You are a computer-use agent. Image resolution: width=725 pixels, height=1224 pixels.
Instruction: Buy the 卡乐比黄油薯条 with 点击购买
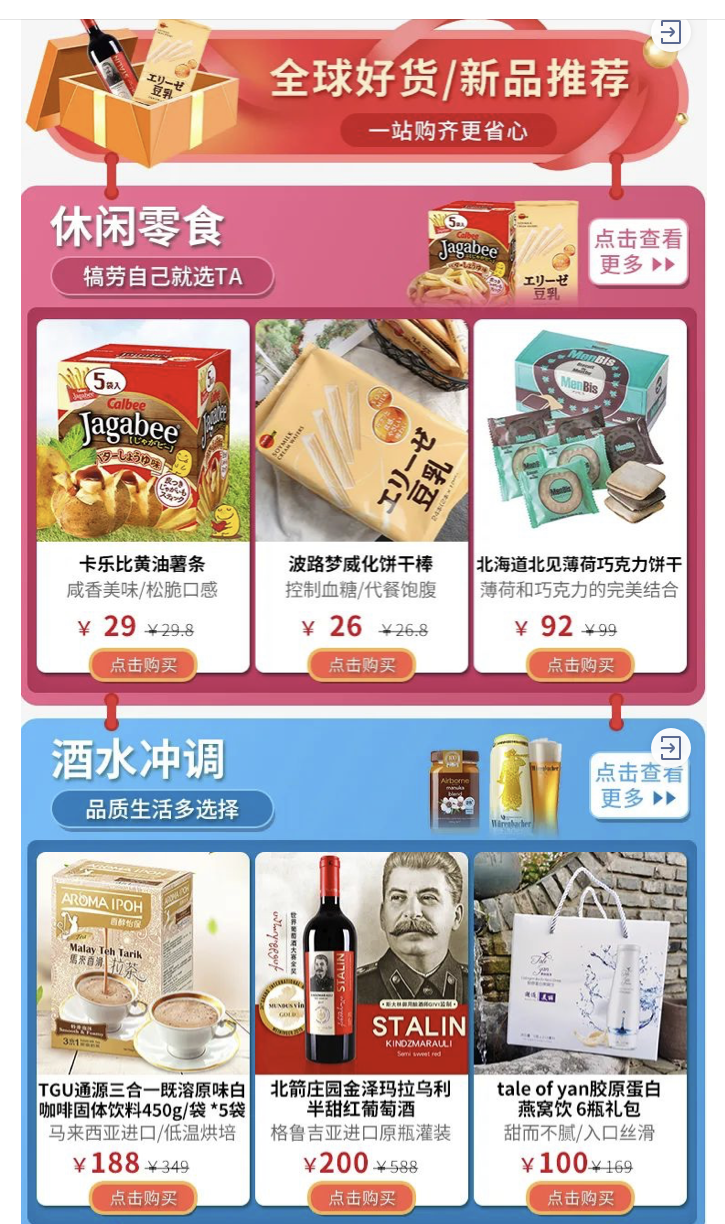coord(143,665)
